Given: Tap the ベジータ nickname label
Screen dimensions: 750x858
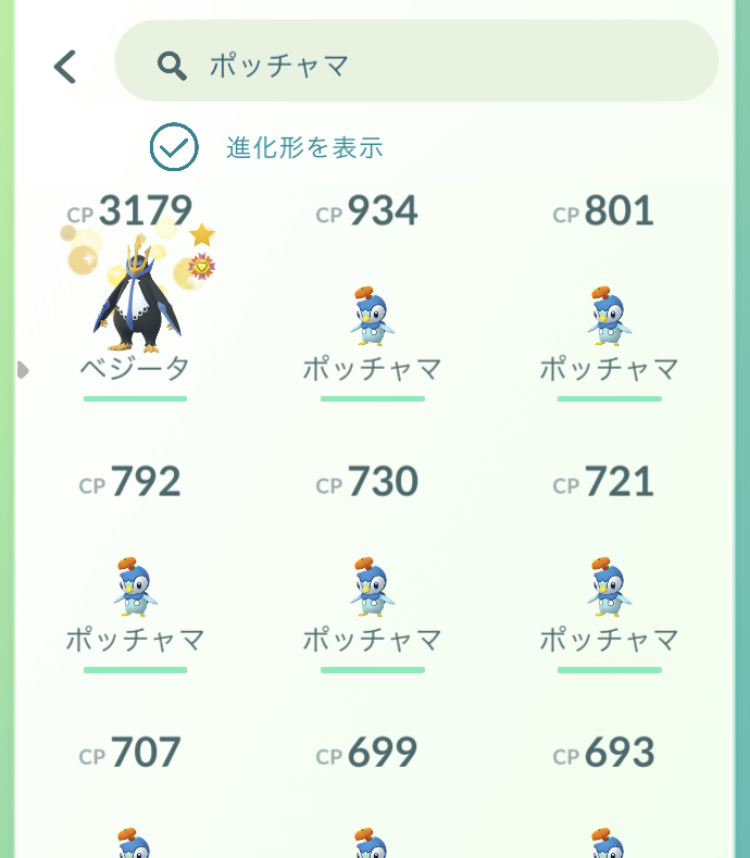Looking at the screenshot, I should [135, 366].
